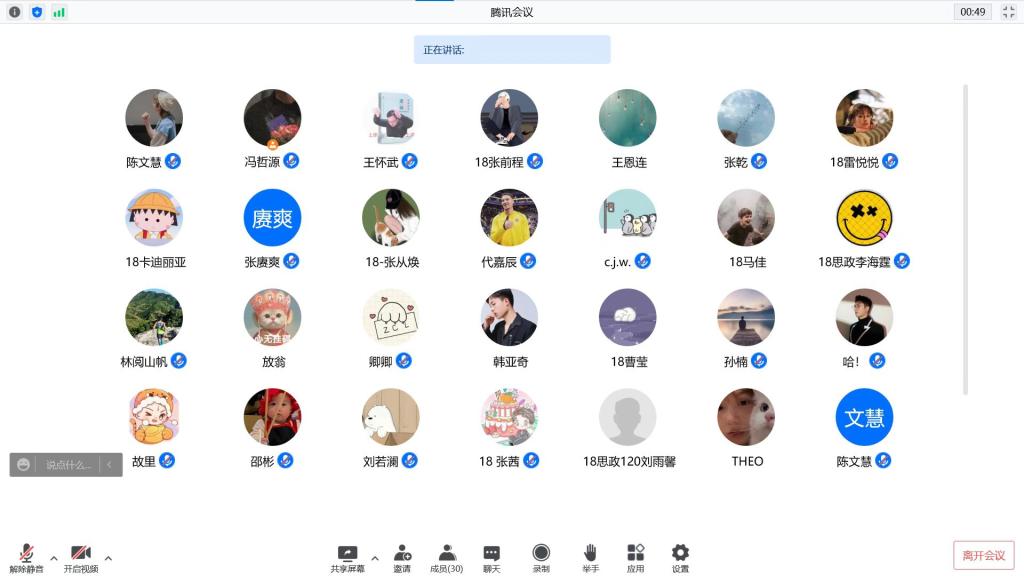Open the emoji picker beside 说点什么
This screenshot has width=1024, height=576.
(23, 465)
